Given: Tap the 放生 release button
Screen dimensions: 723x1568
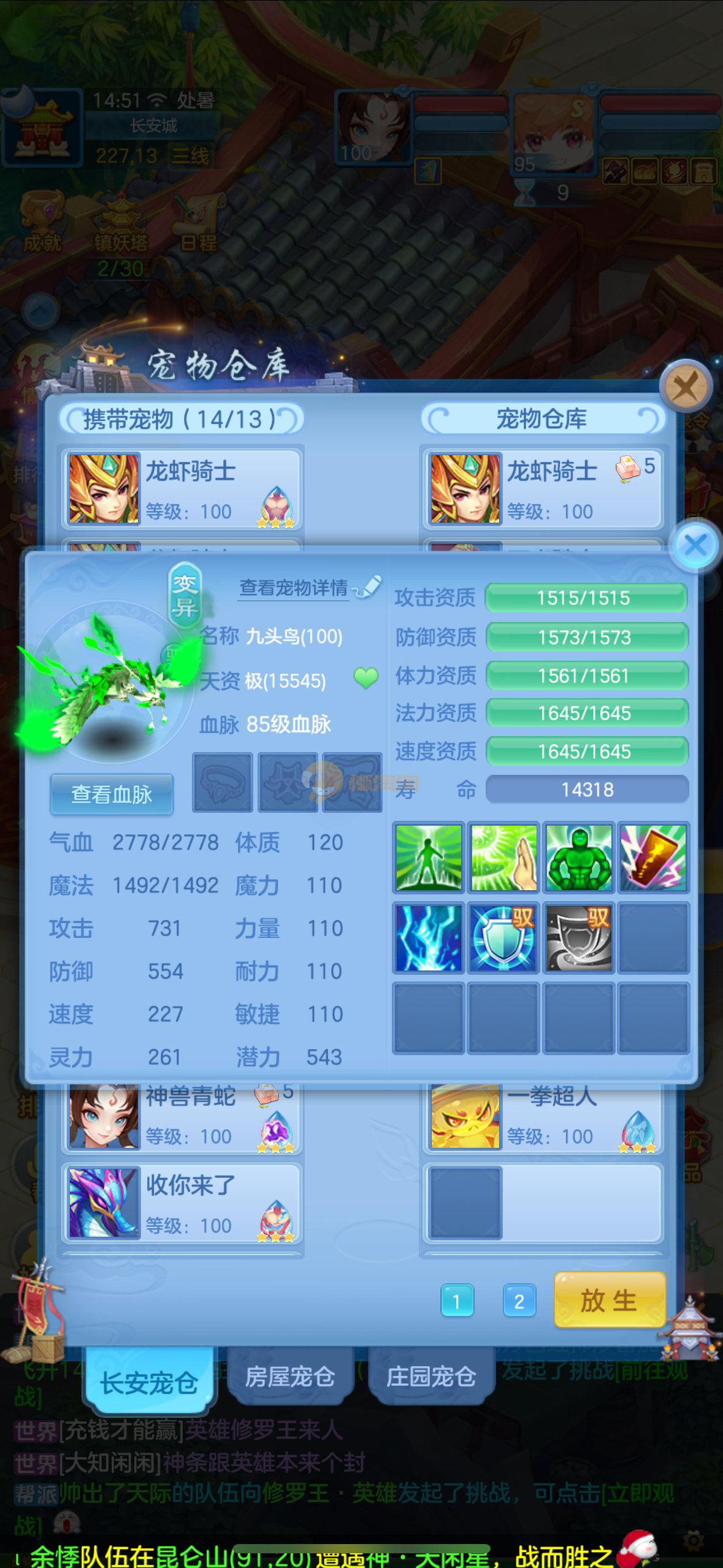Looking at the screenshot, I should click(609, 1300).
